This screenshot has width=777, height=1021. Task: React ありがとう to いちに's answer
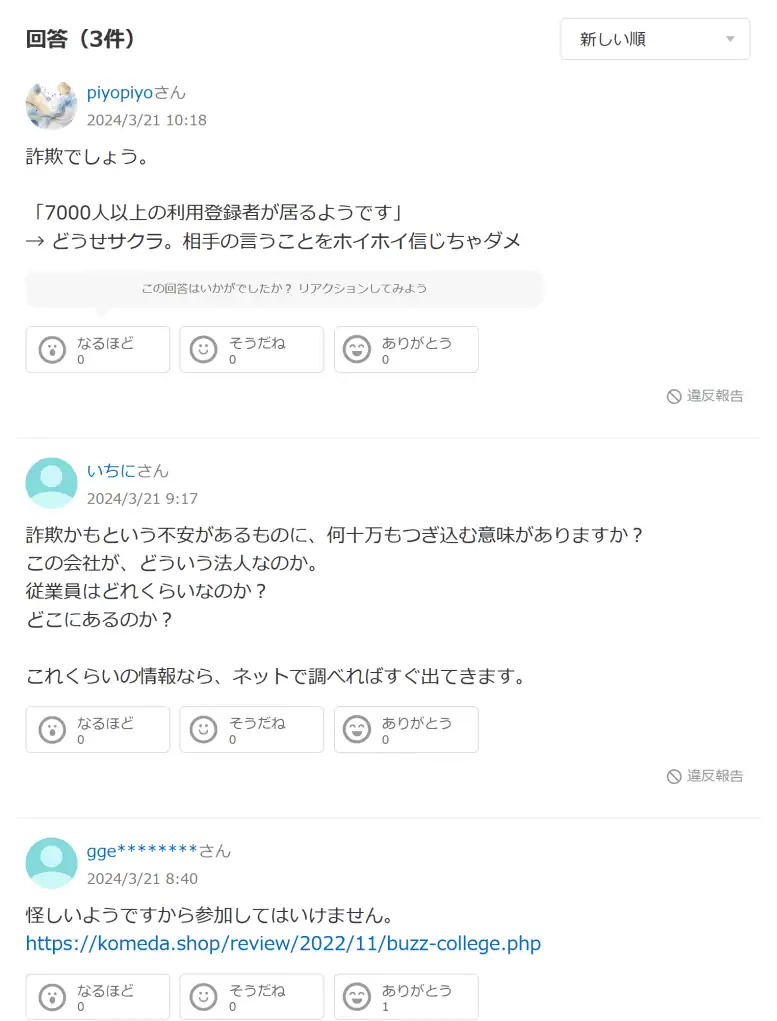point(406,729)
